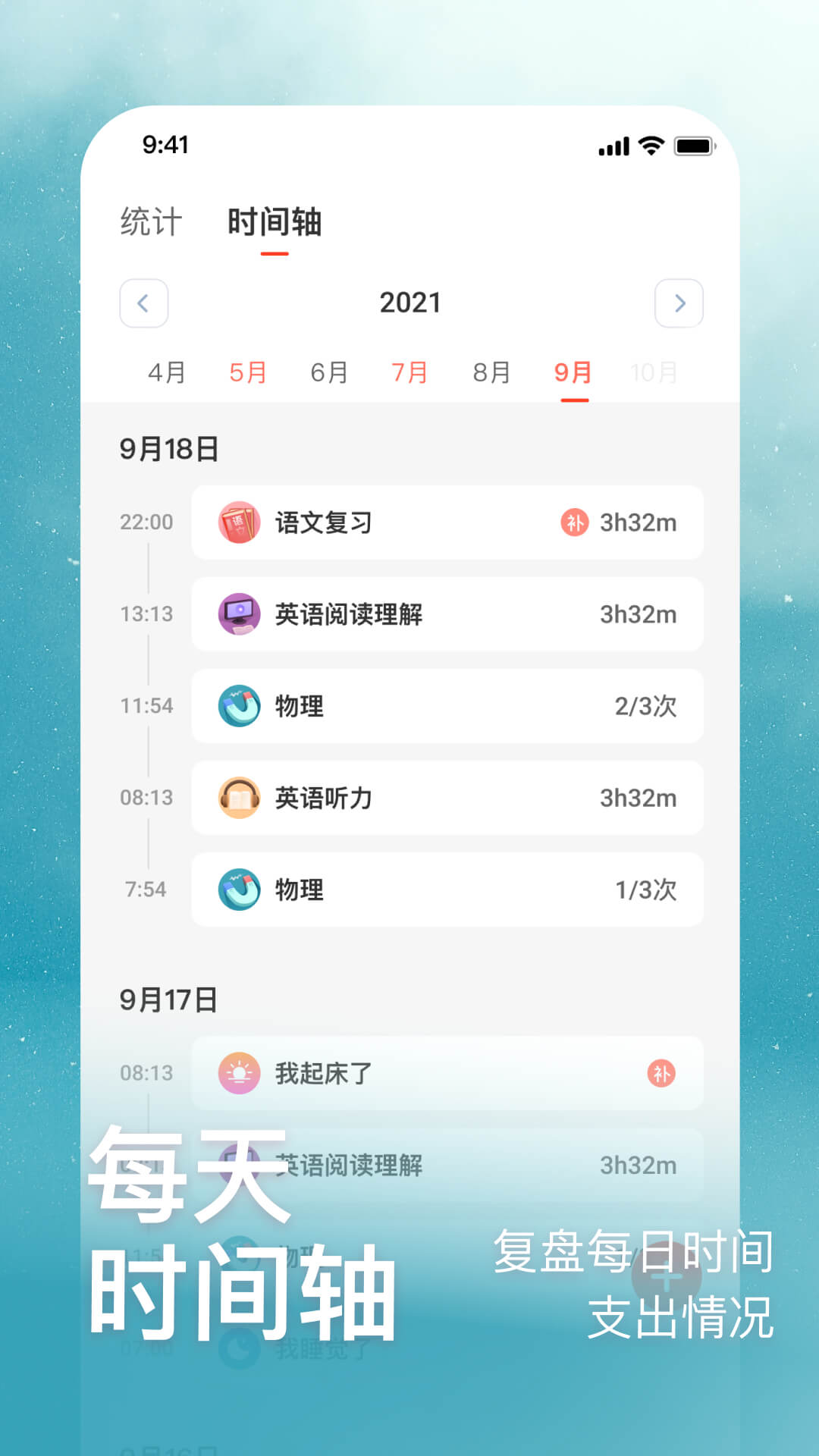This screenshot has height=1456, width=819.
Task: Tap the 补 badge on 语文复习
Action: [x=574, y=522]
